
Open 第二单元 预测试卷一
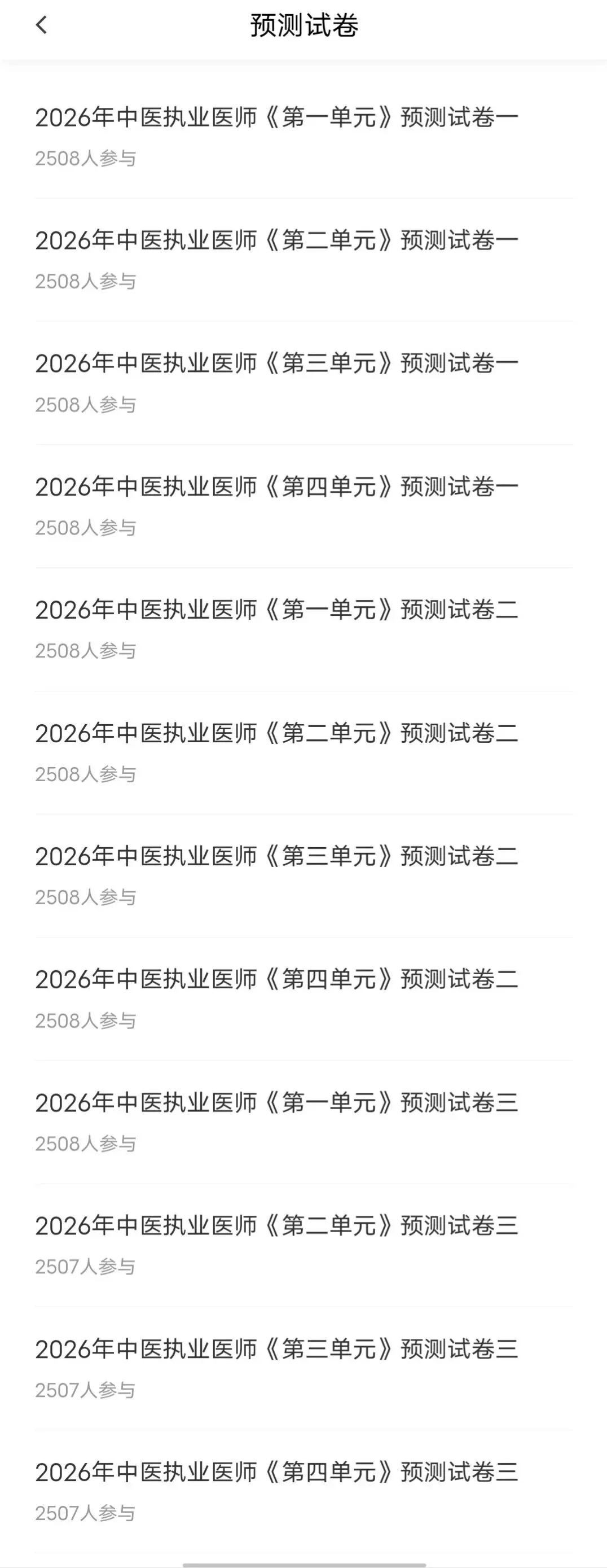coord(277,240)
